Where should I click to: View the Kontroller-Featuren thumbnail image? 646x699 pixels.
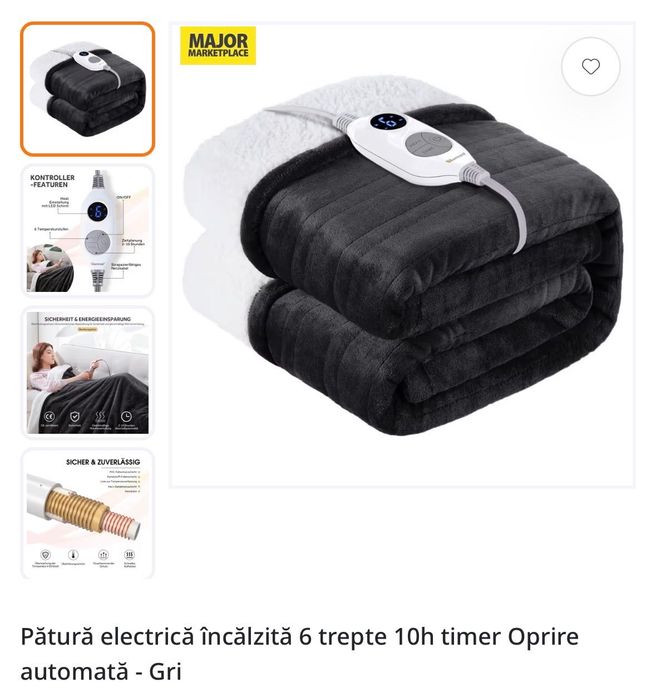point(88,230)
